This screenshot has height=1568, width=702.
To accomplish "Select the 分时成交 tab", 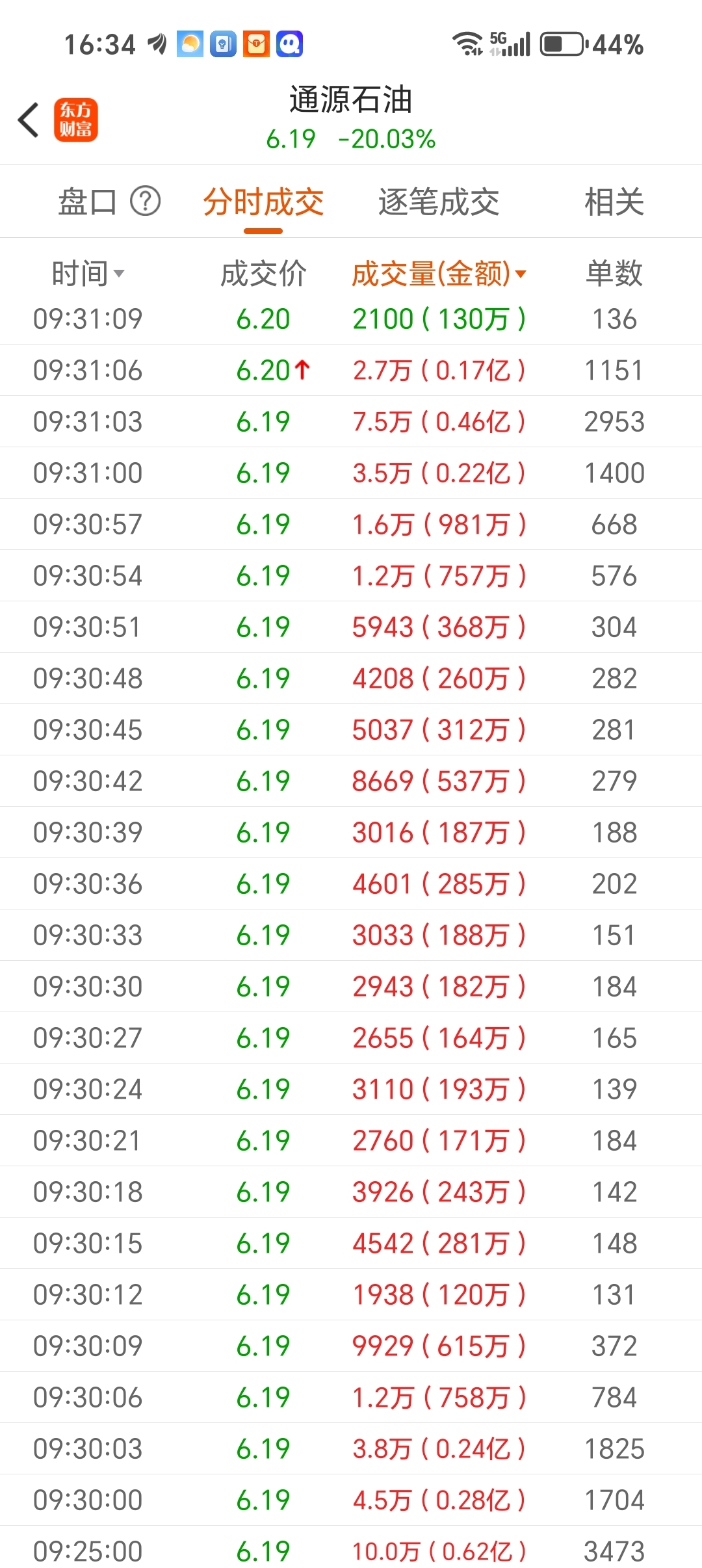I will pyautogui.click(x=263, y=202).
